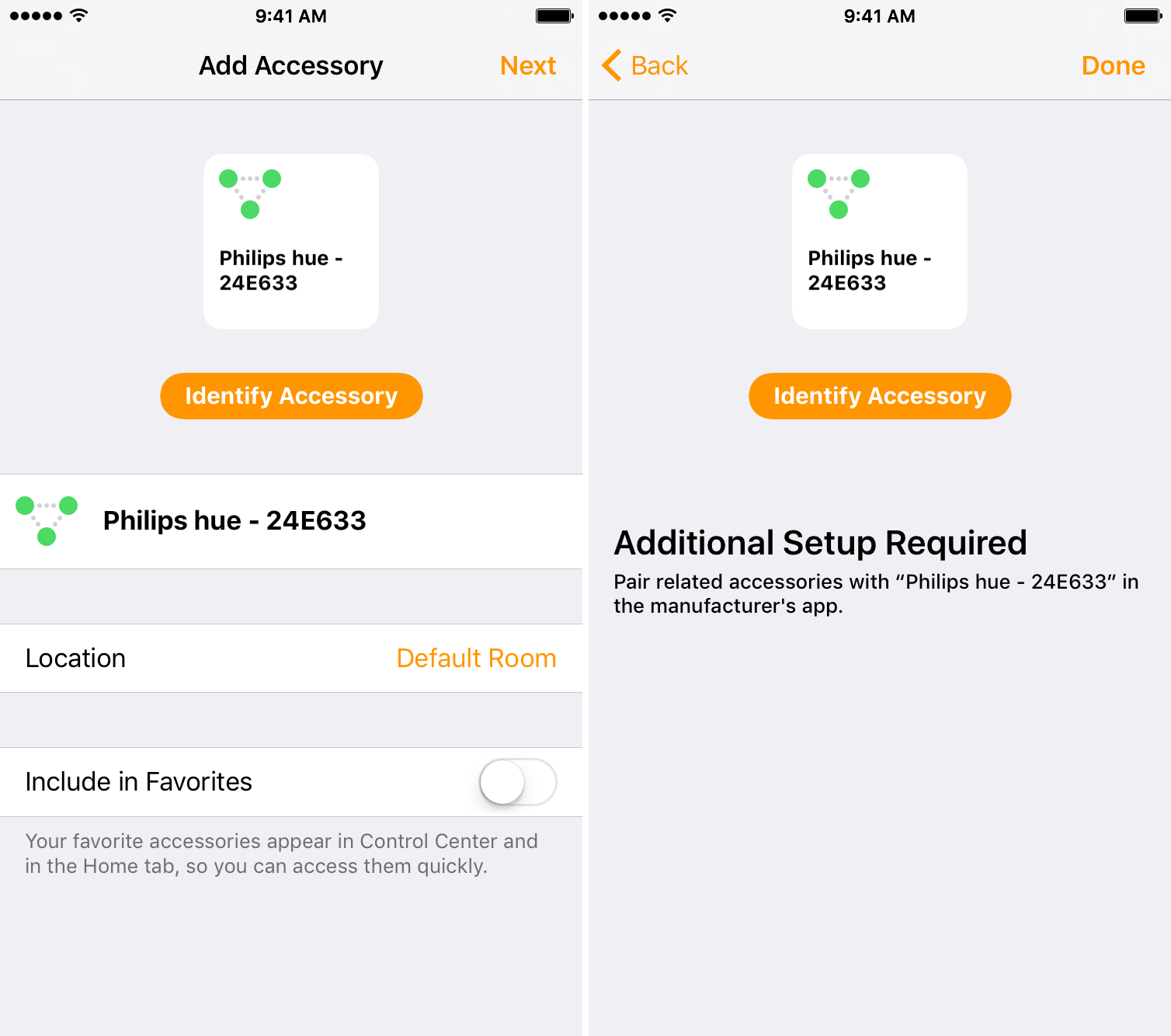Enable Include in Favorites switch
The width and height of the screenshot is (1171, 1036).
(x=517, y=782)
